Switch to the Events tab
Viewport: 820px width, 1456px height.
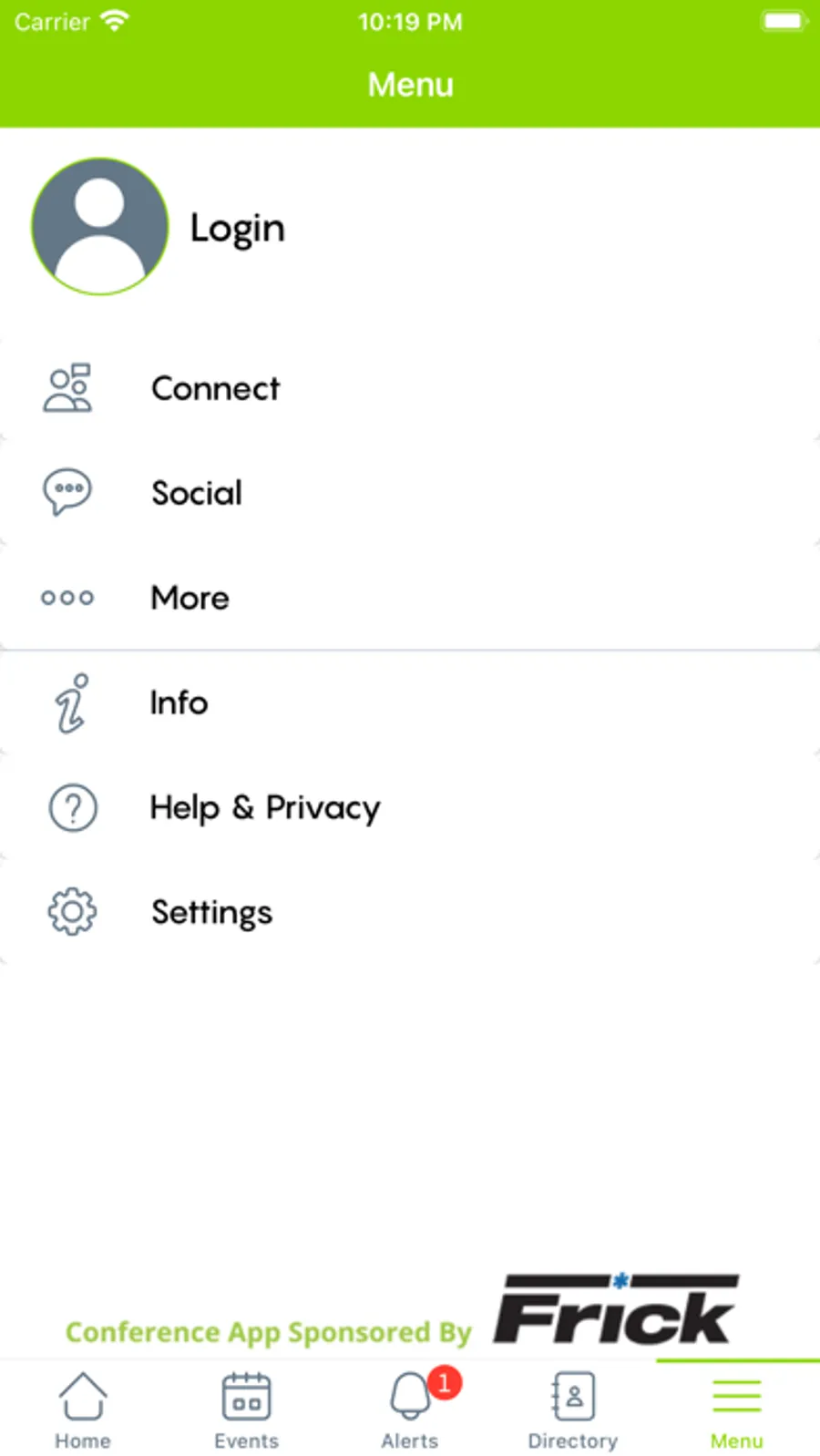coord(245,1408)
